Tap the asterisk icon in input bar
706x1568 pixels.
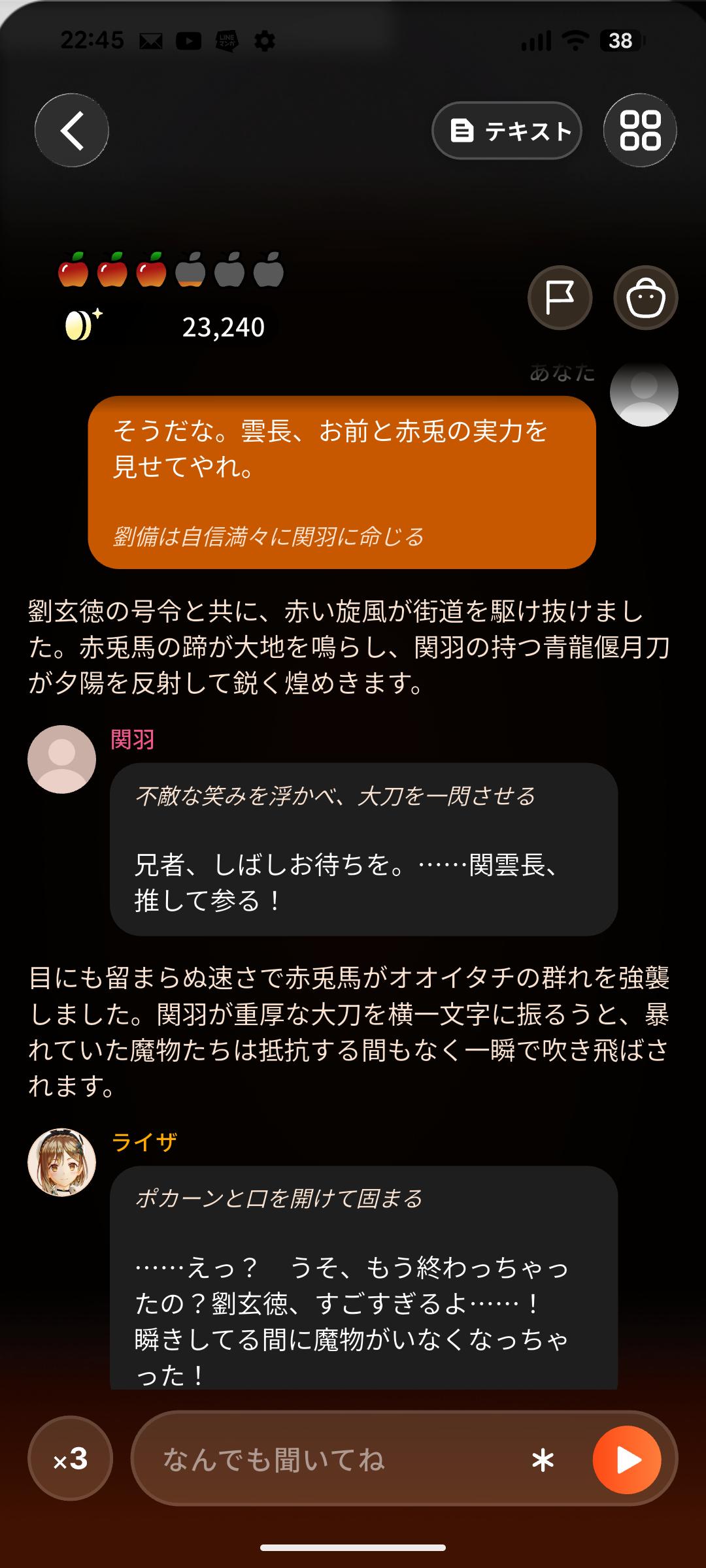543,1460
